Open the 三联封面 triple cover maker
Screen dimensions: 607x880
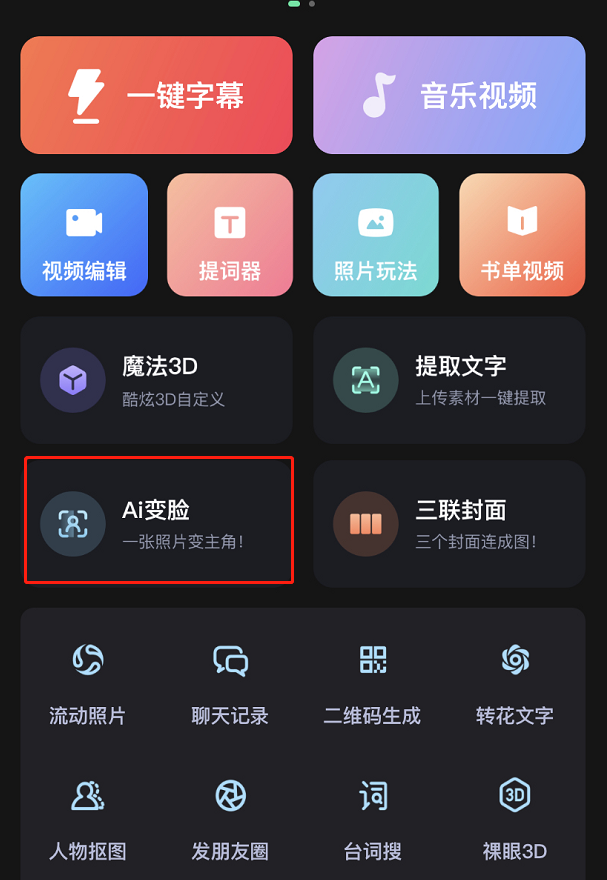click(449, 523)
